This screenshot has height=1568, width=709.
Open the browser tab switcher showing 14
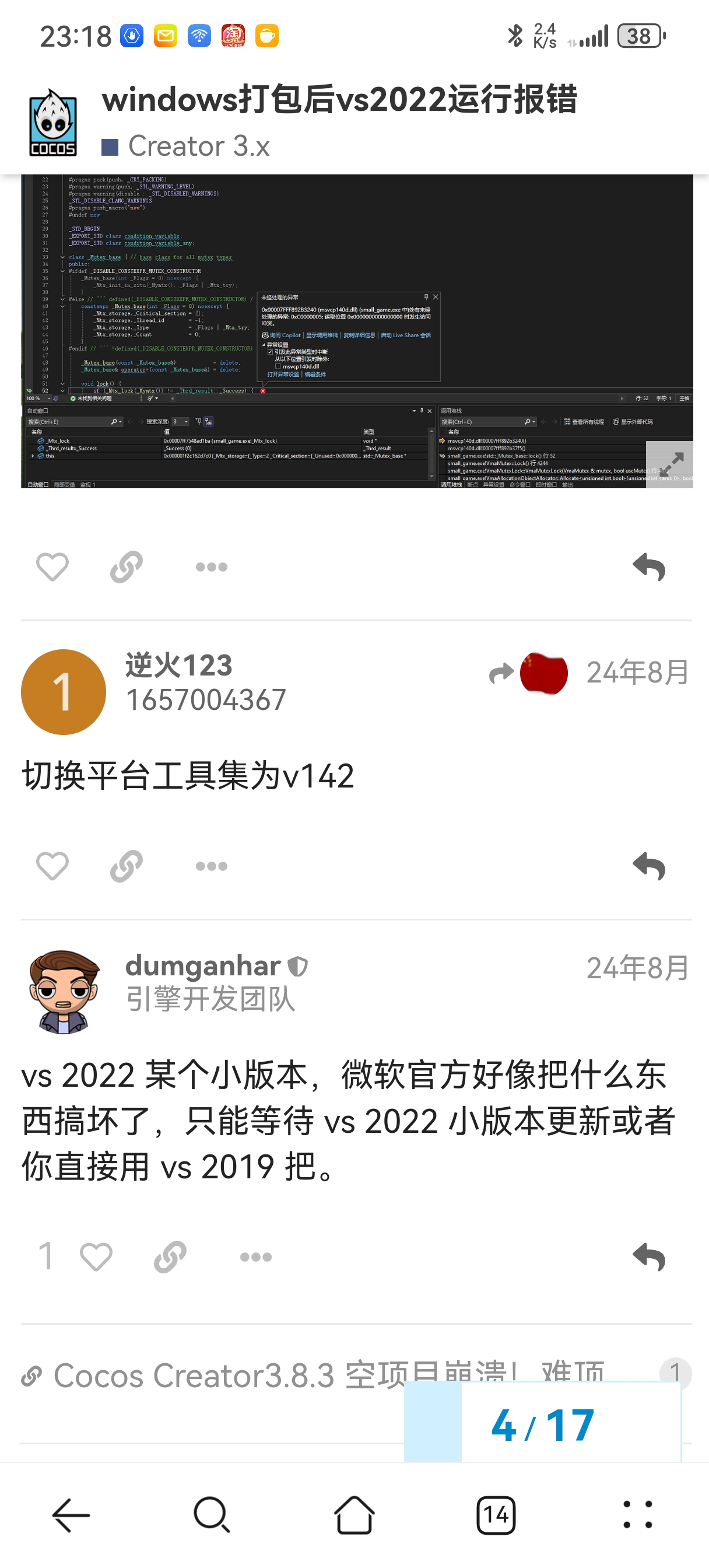pyautogui.click(x=496, y=1514)
